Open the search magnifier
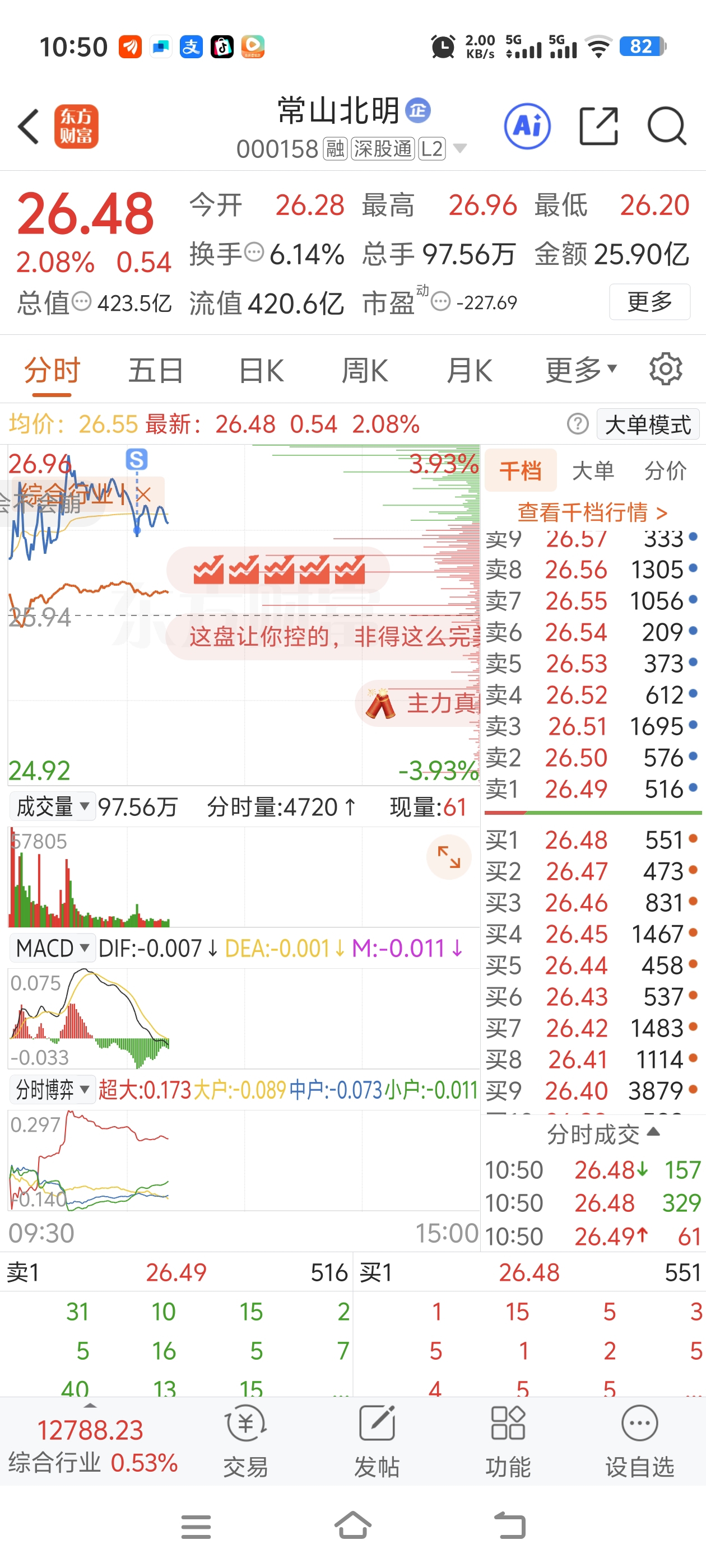Viewport: 706px width, 1568px height. (x=666, y=127)
